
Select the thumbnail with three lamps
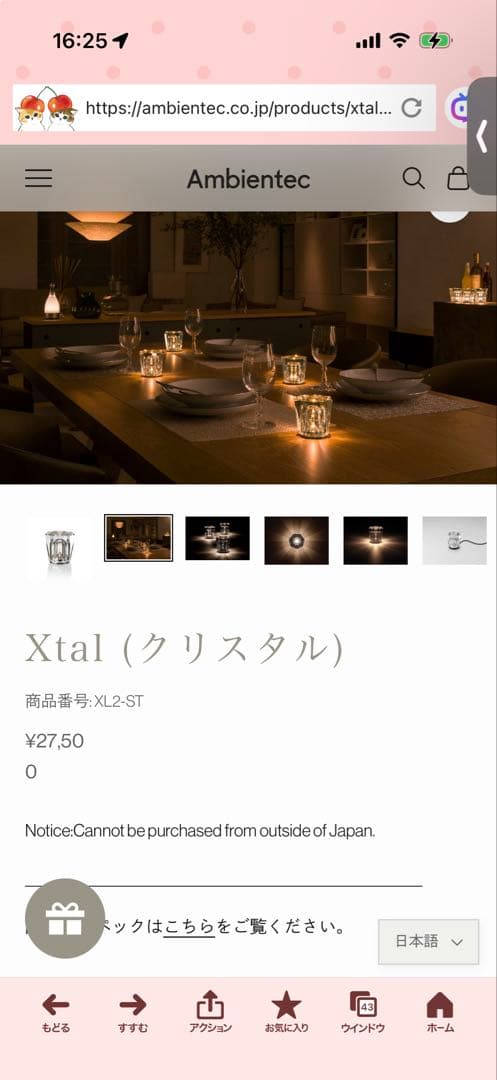218,538
